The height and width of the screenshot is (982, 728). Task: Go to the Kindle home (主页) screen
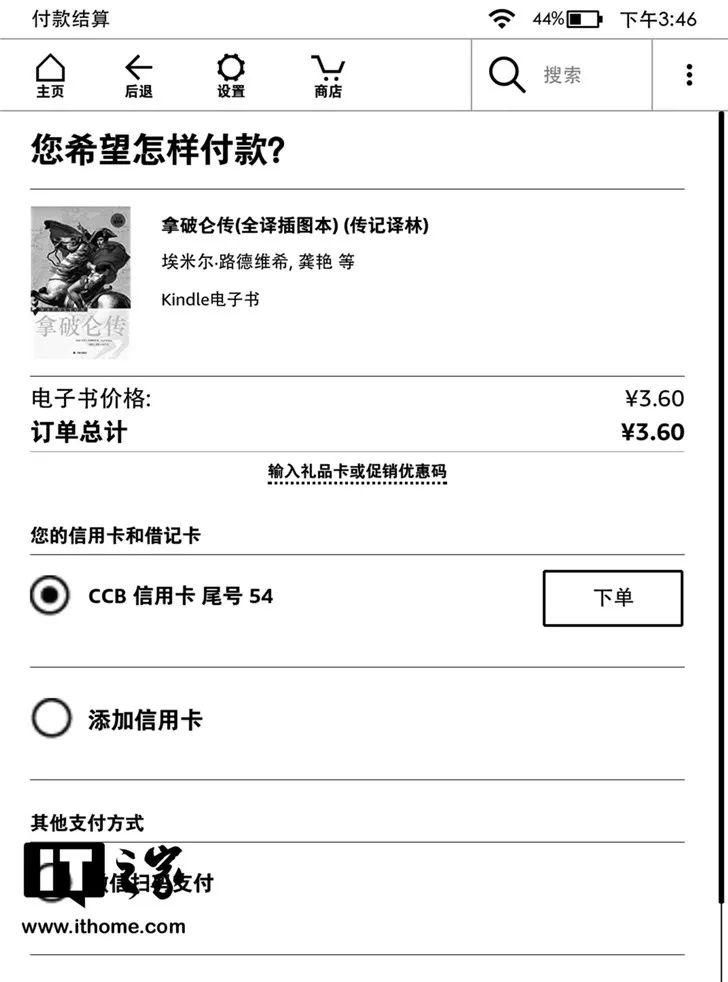(50, 76)
